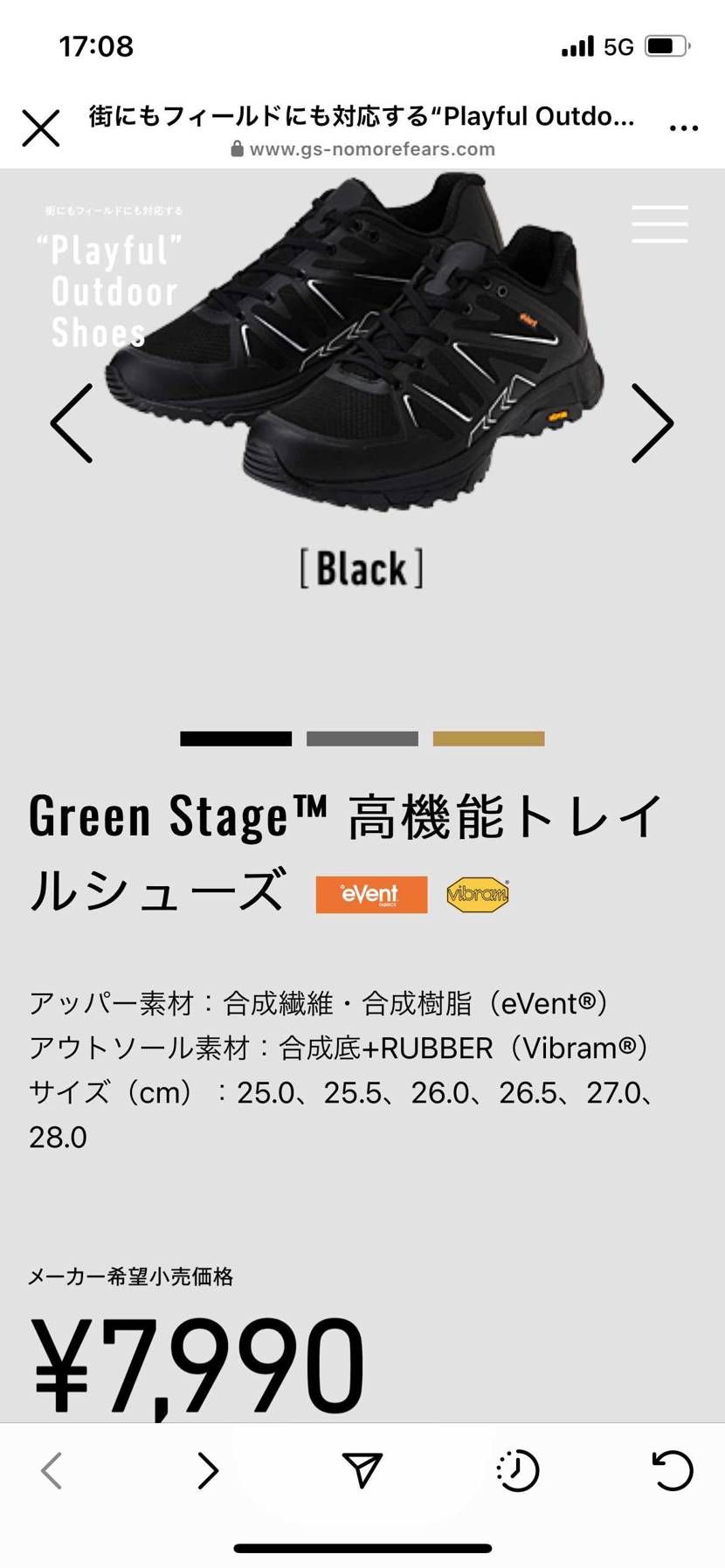Image resolution: width=725 pixels, height=1568 pixels.
Task: Show the previous shoe color slide
Action: [72, 423]
